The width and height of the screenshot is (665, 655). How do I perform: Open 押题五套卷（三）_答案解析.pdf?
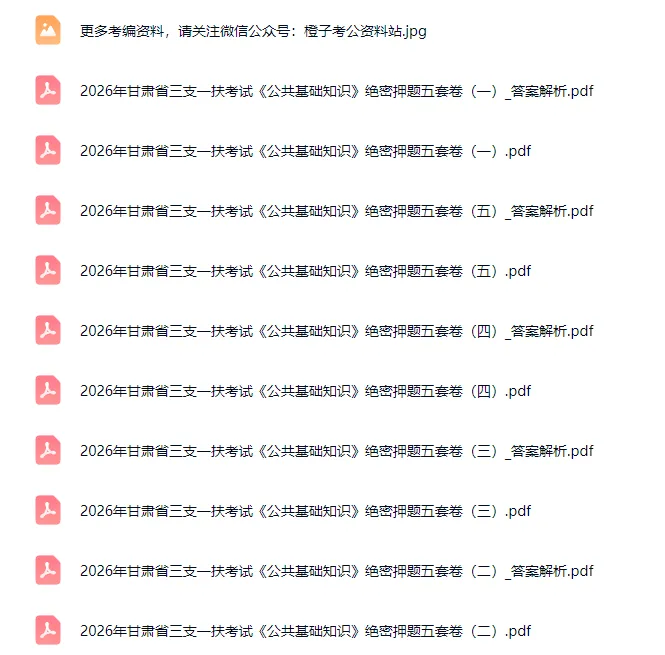tap(337, 451)
